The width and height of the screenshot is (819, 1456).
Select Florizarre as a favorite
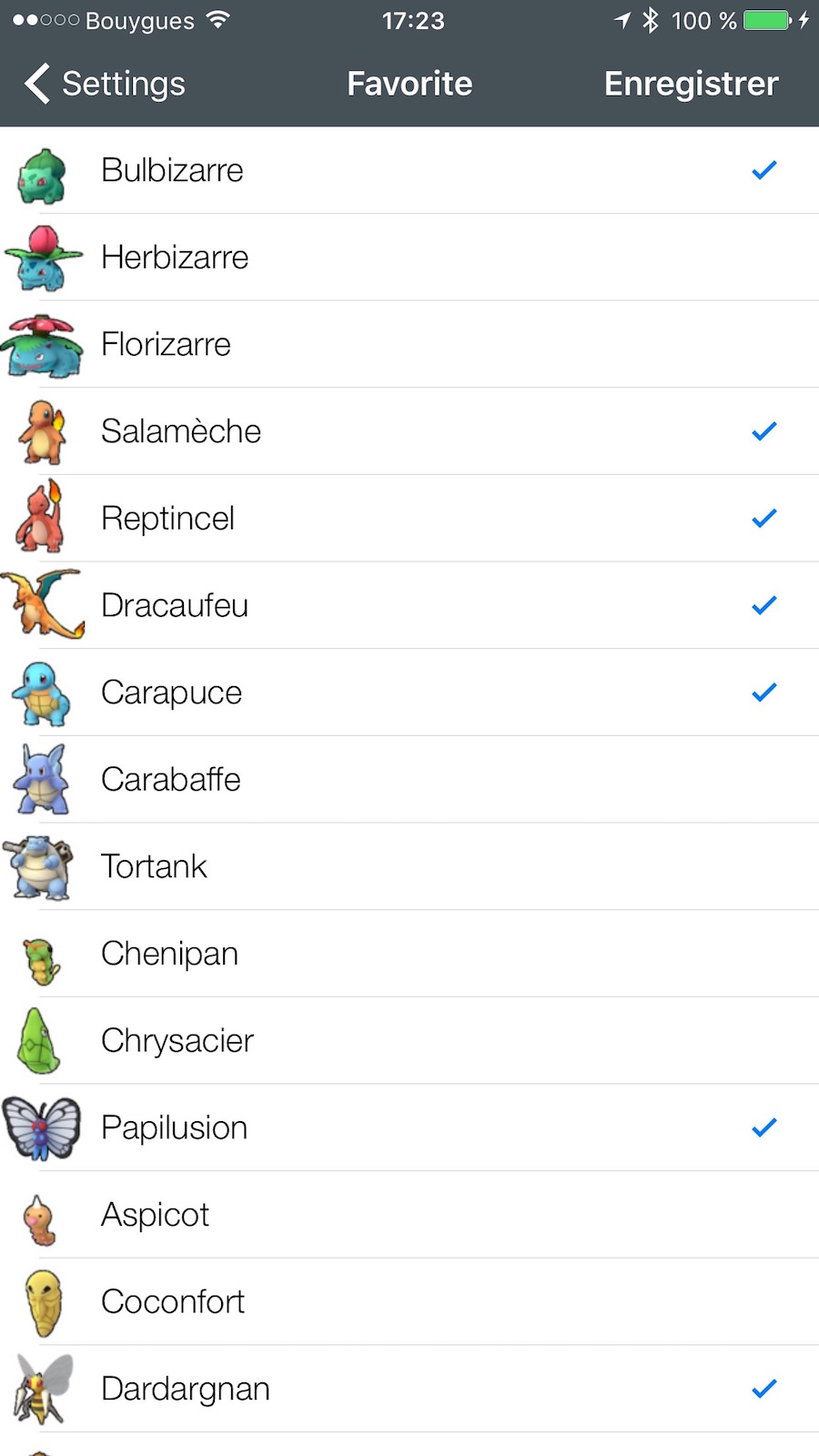click(409, 345)
